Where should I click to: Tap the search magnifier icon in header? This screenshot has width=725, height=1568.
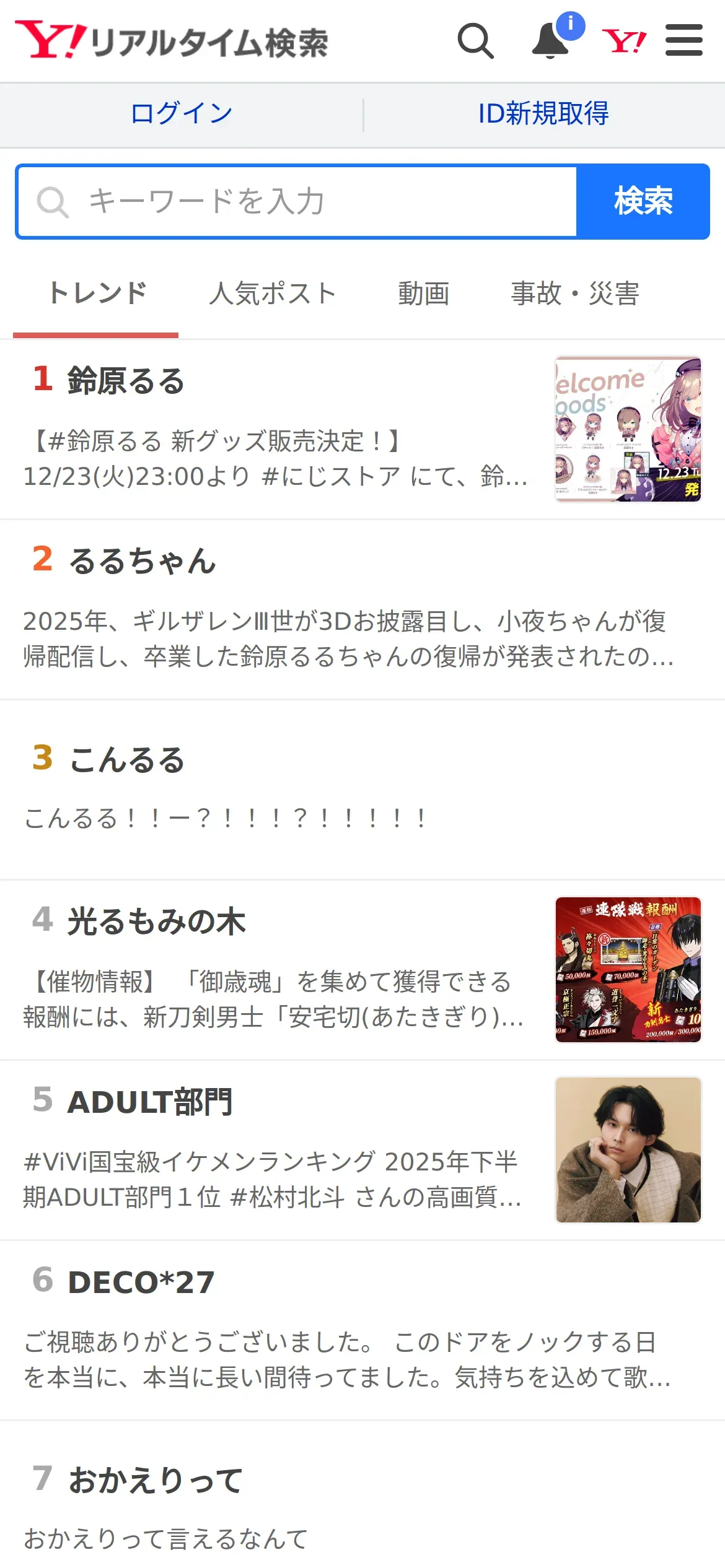point(476,41)
